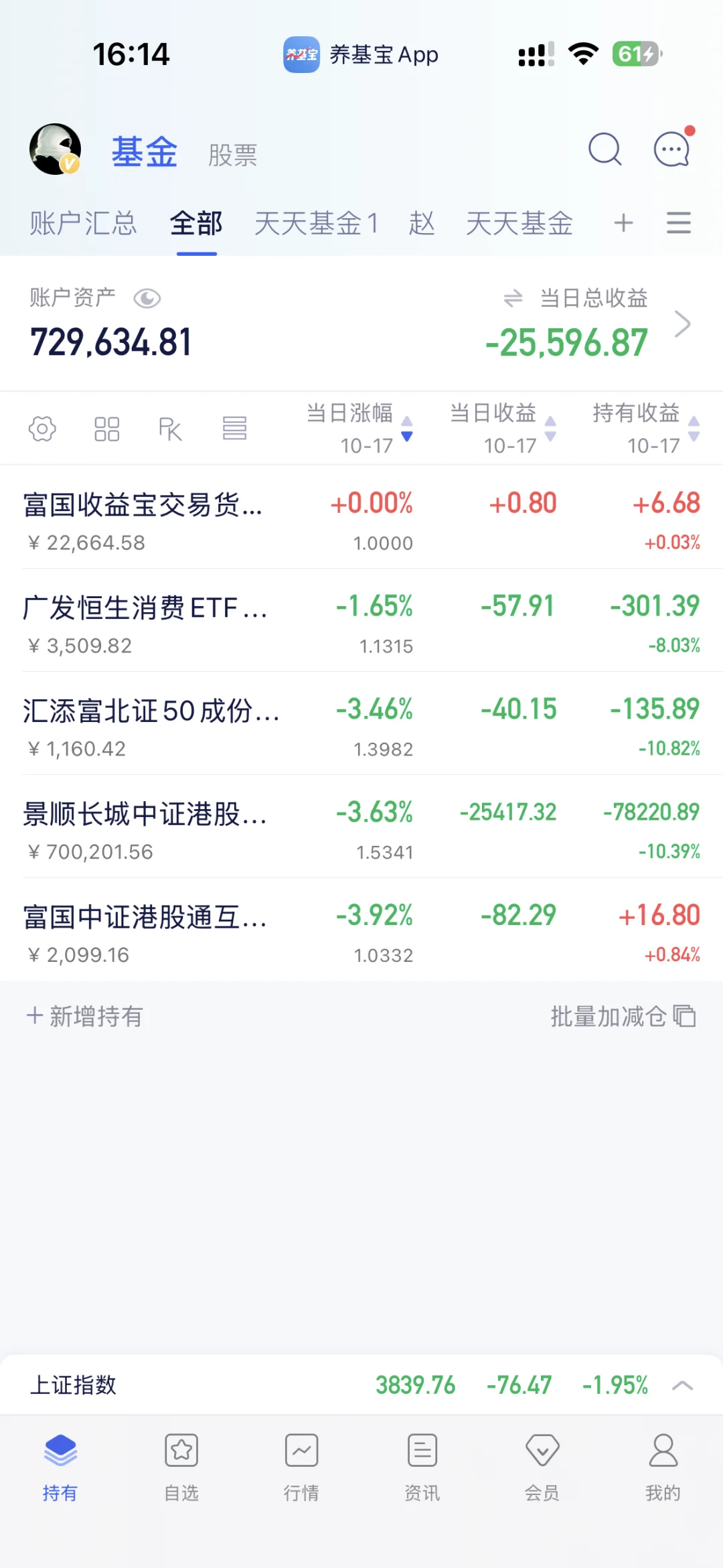Open the search magnifier icon

[x=605, y=149]
